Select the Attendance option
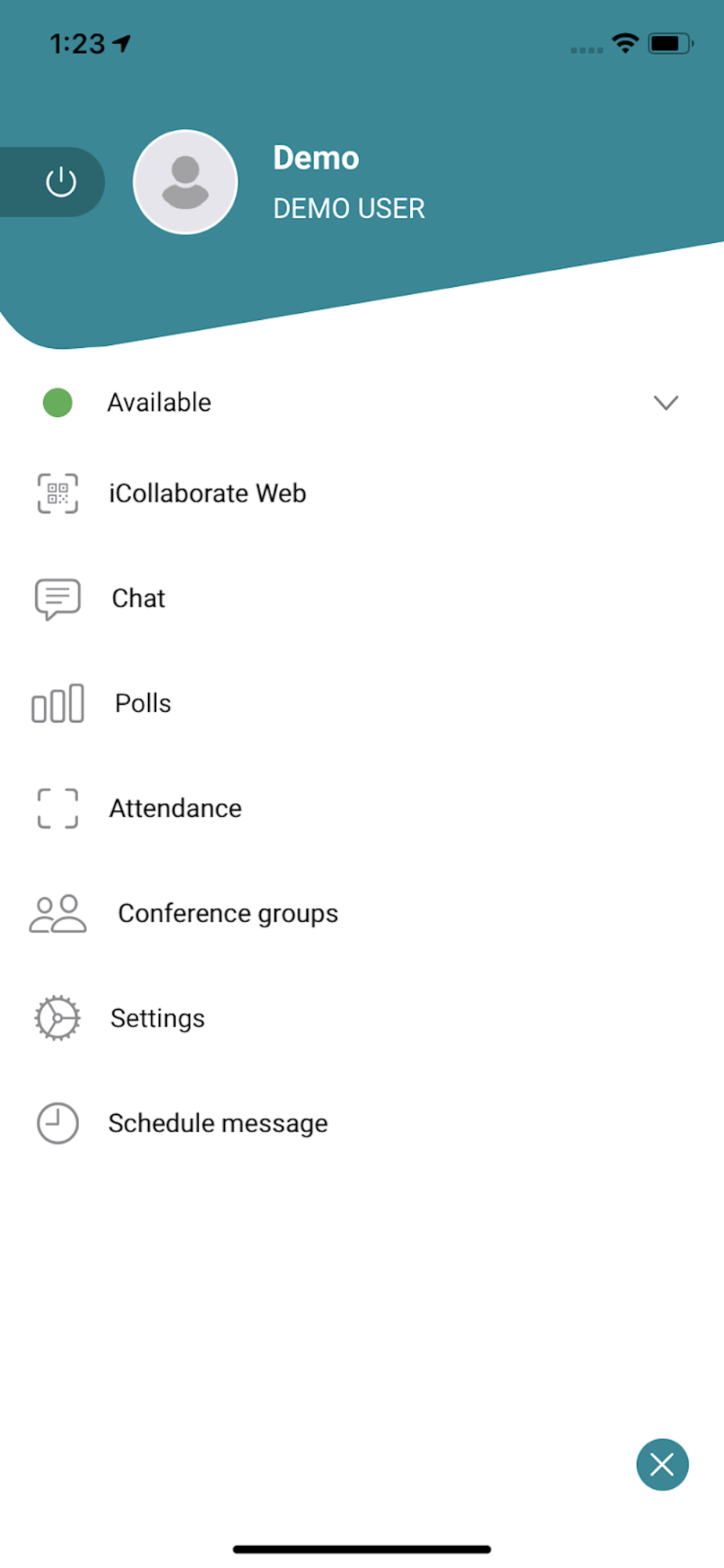 [x=362, y=808]
